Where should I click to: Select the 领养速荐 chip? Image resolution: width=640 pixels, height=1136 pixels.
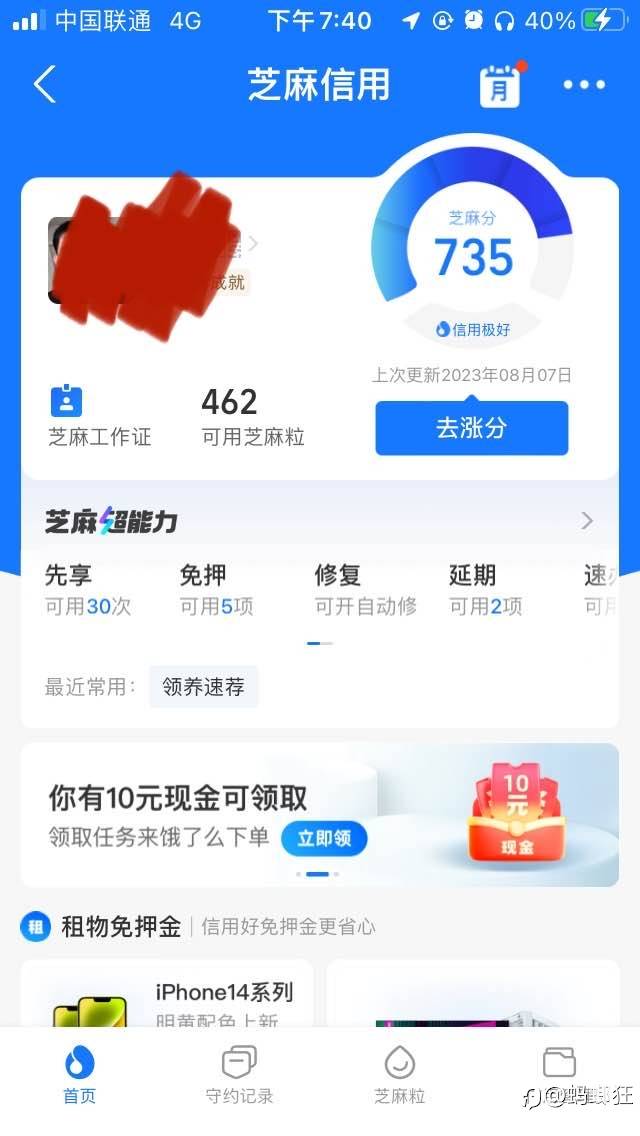(203, 687)
